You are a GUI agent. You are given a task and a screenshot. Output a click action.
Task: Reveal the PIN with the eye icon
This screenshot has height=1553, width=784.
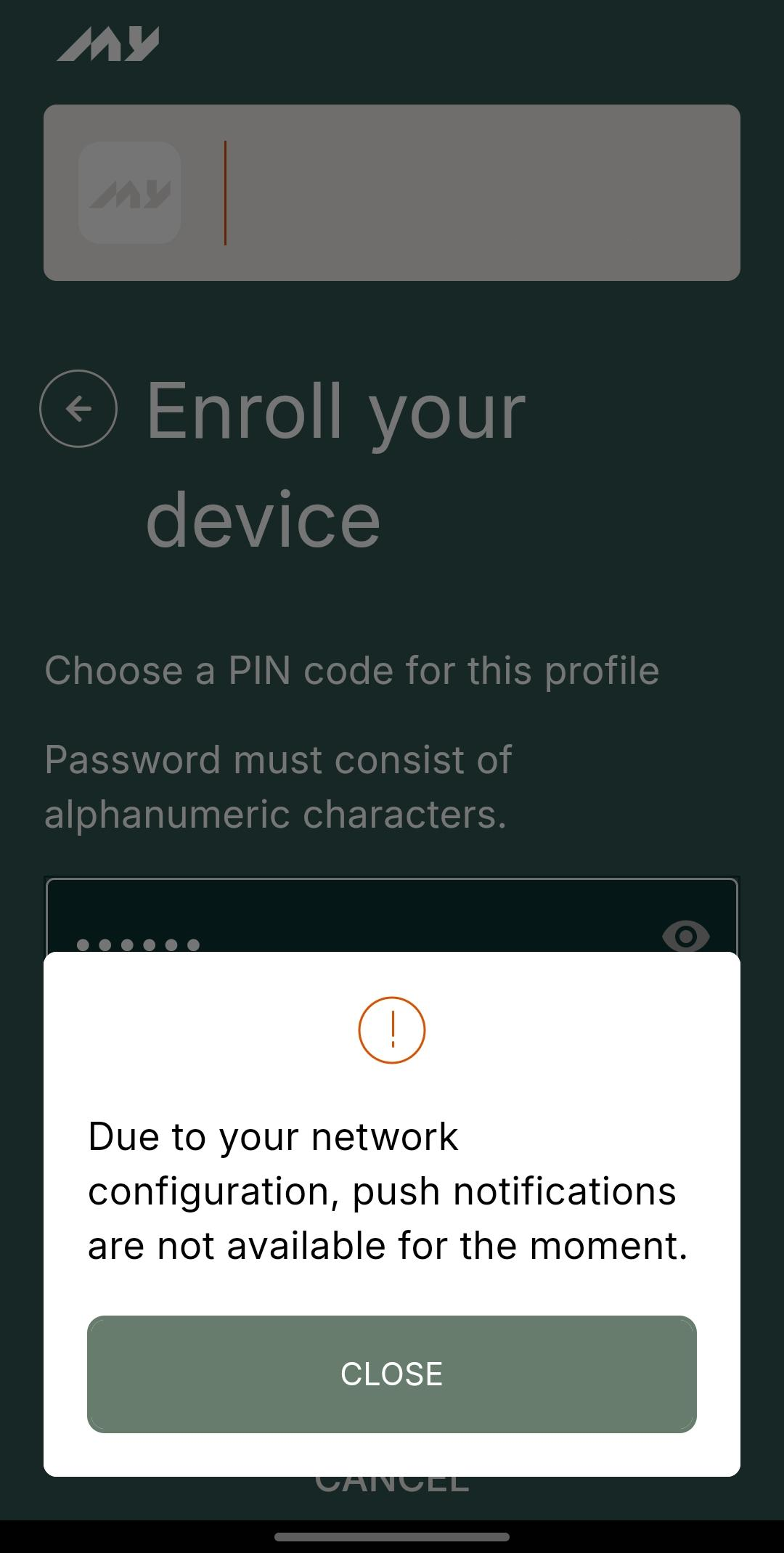click(685, 935)
